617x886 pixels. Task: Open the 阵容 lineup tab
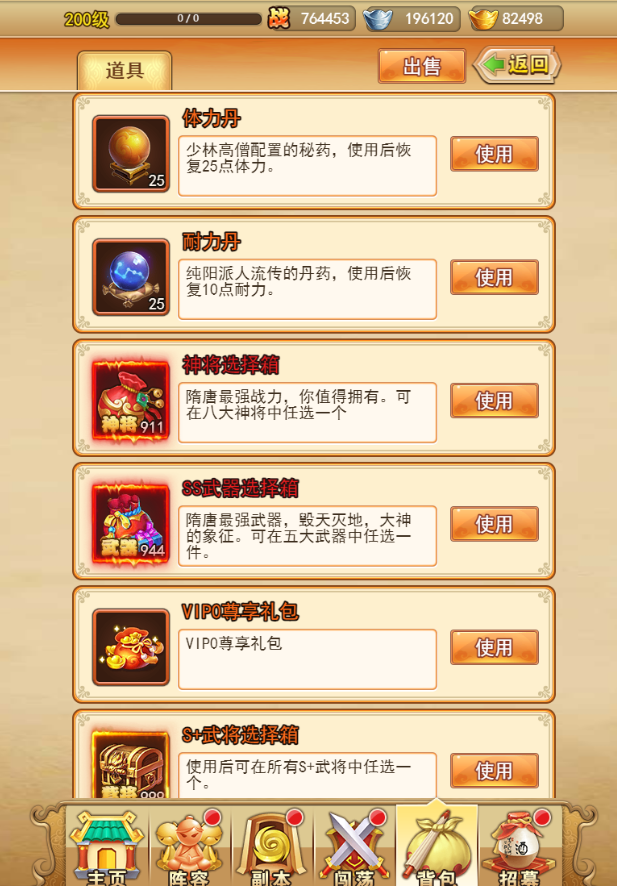coord(189,848)
